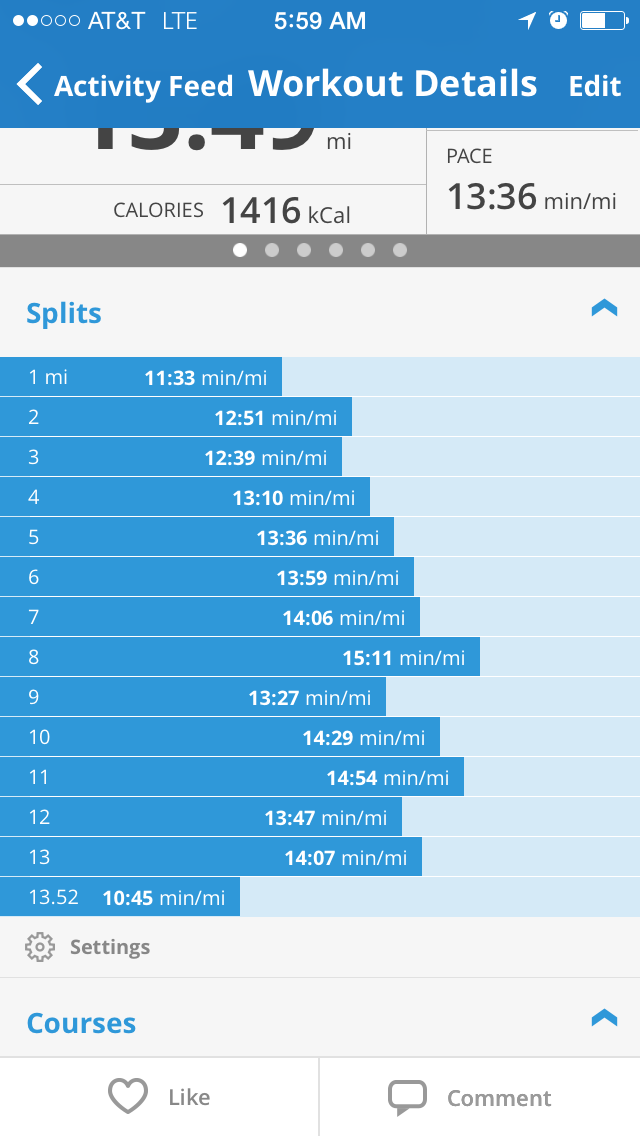Collapse the Splits section
640x1136 pixels.
point(604,309)
